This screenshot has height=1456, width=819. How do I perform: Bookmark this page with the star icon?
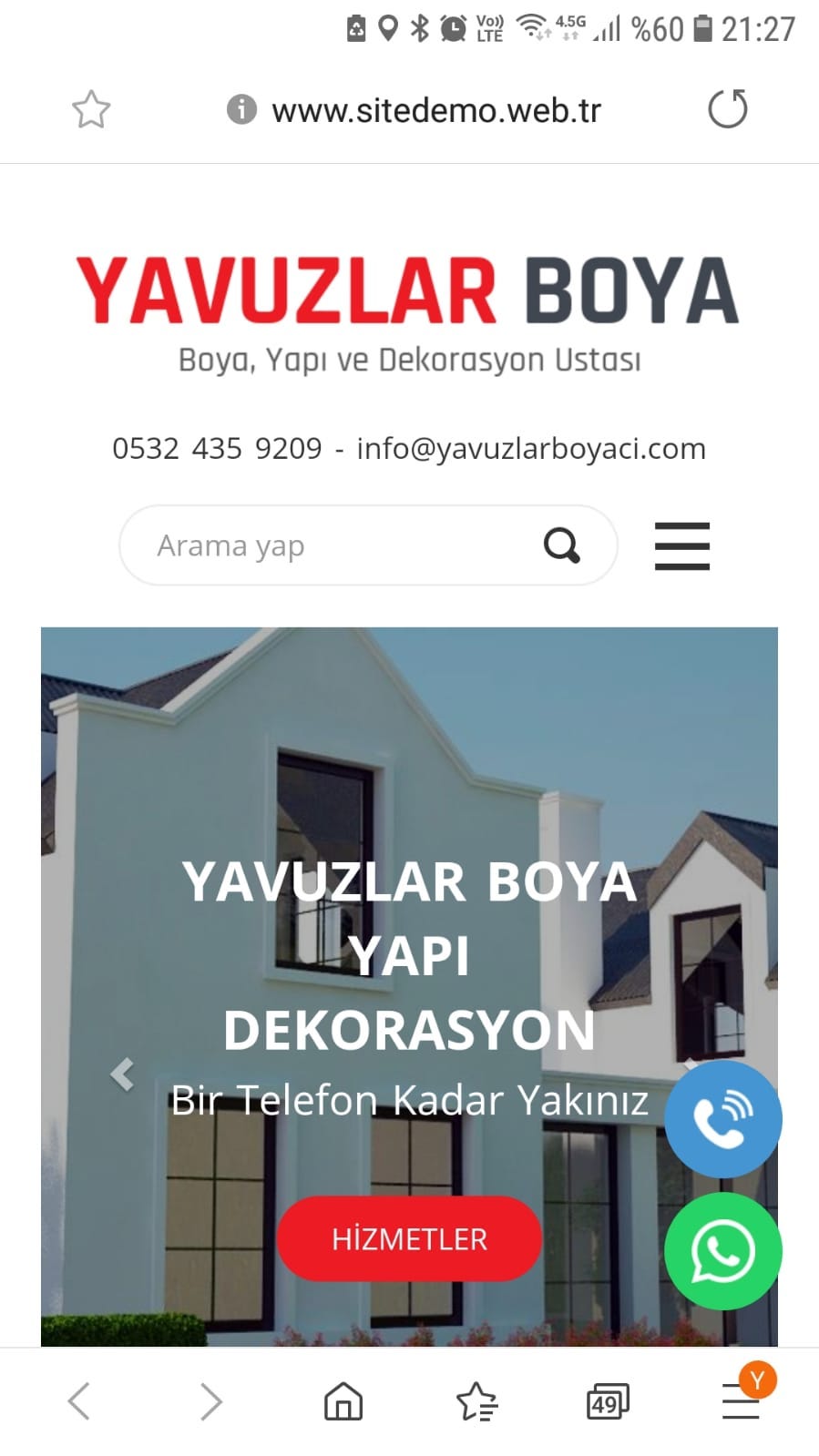91,109
